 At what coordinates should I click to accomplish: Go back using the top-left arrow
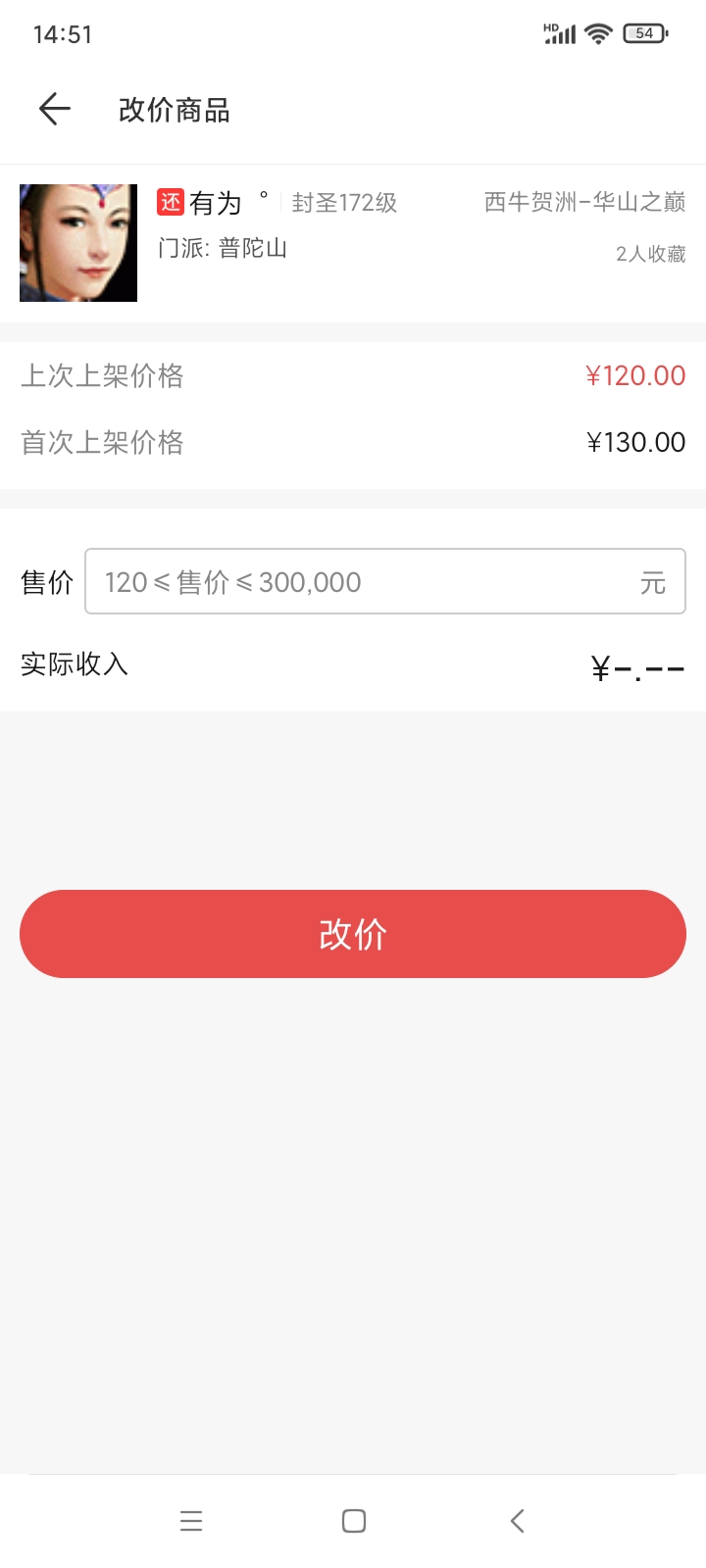pyautogui.click(x=55, y=109)
